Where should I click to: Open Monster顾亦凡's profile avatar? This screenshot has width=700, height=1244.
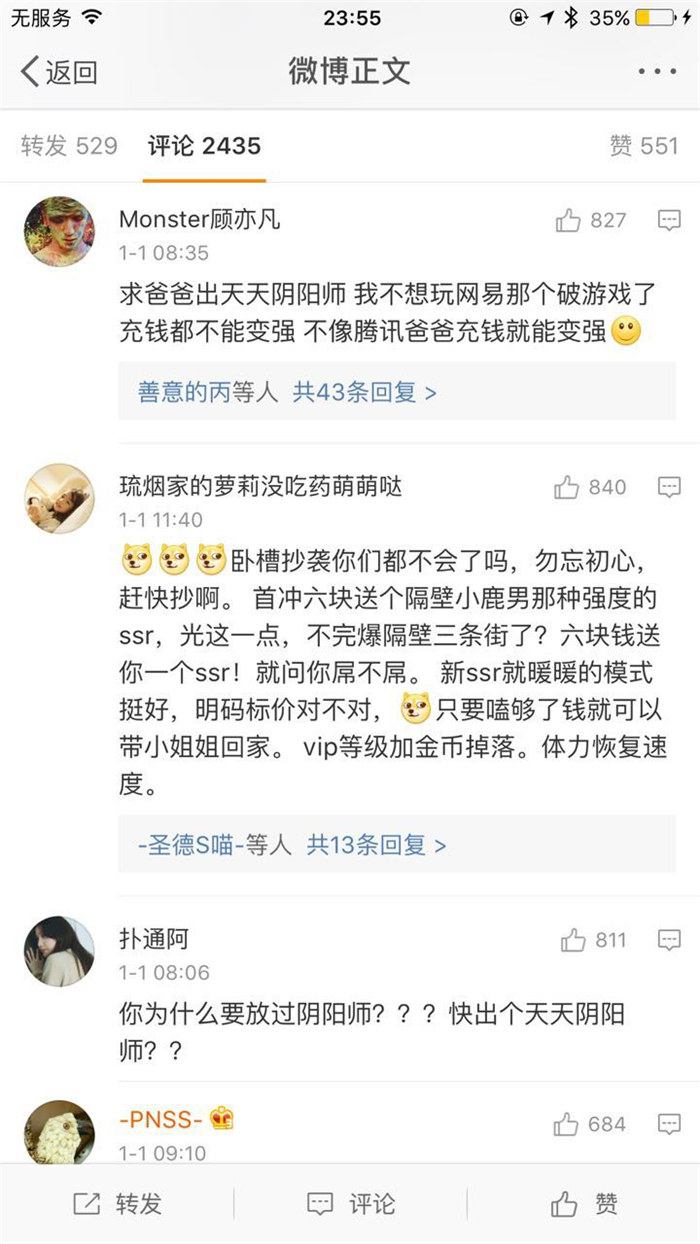(x=59, y=231)
